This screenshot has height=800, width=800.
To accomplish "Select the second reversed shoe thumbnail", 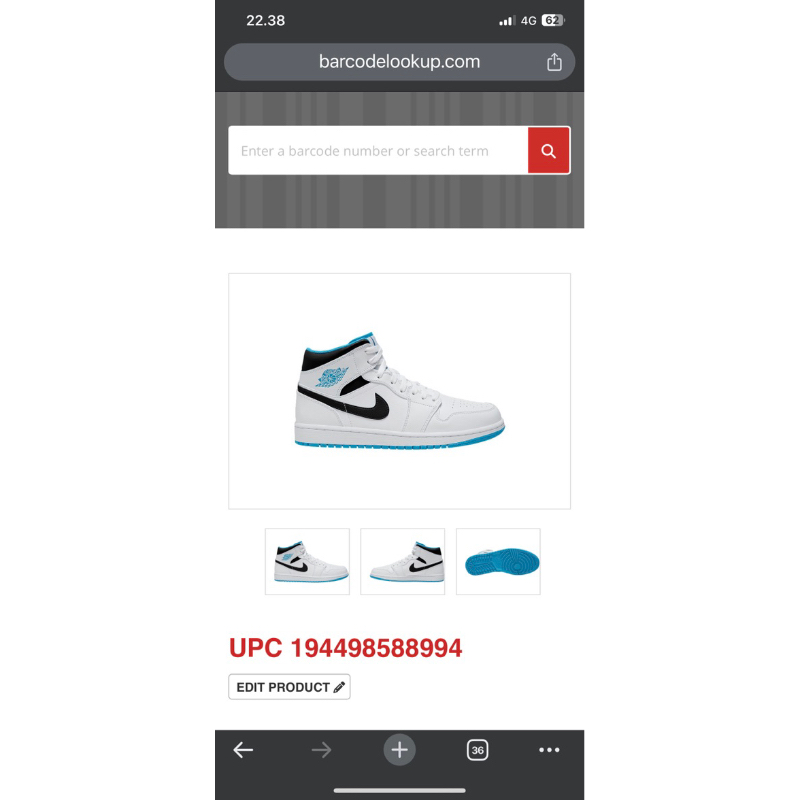I will coord(402,562).
